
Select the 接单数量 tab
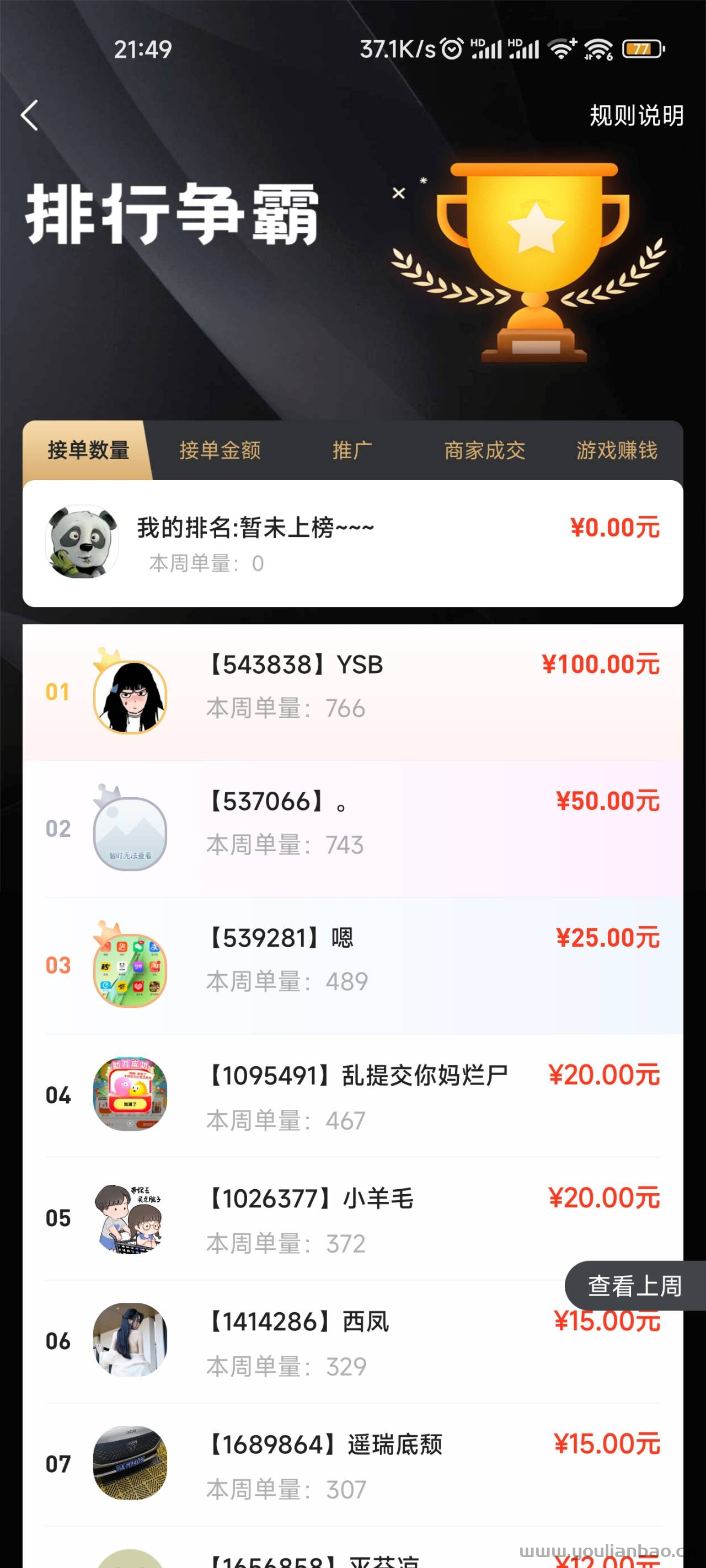pos(88,450)
